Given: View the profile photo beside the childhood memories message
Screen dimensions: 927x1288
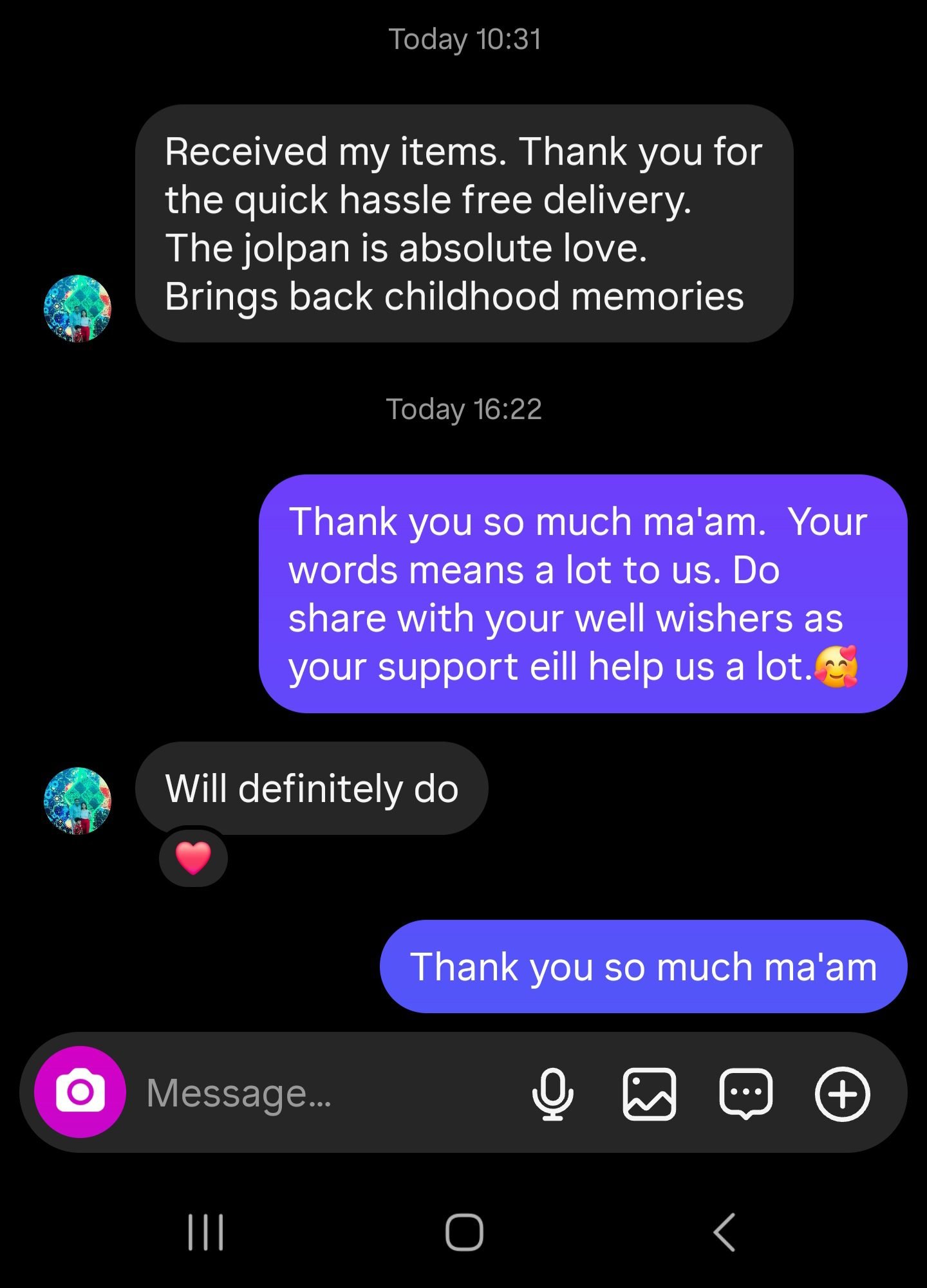Looking at the screenshot, I should point(77,308).
